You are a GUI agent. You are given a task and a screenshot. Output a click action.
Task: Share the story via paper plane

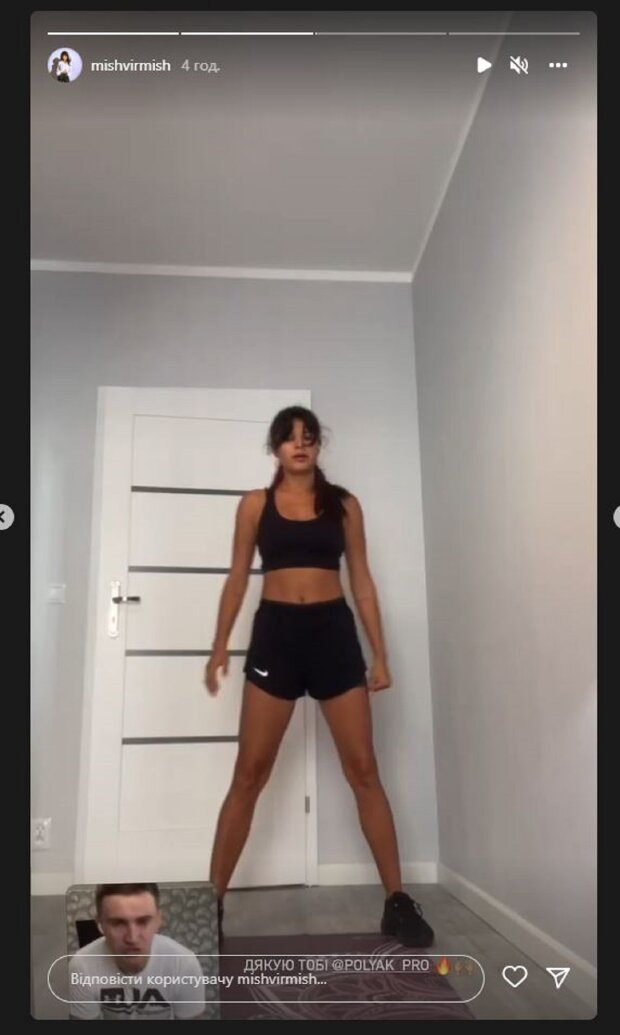[x=558, y=977]
